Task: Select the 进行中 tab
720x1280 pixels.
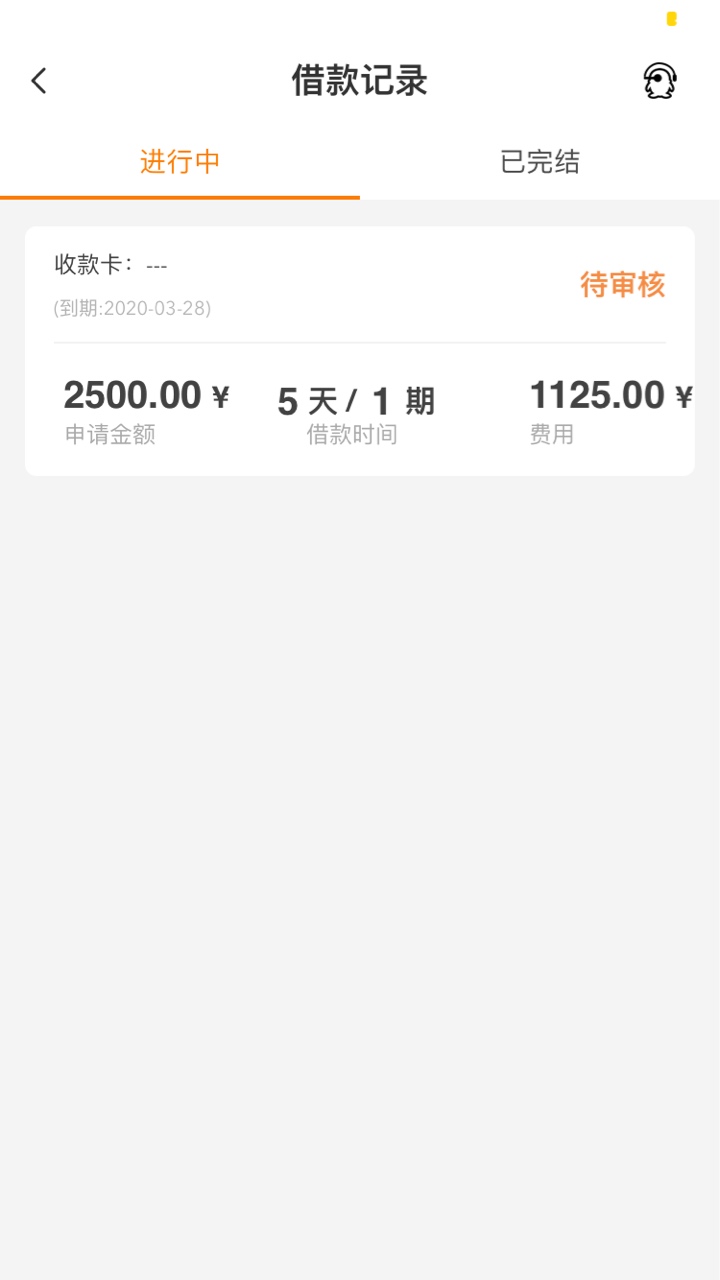Action: click(x=180, y=162)
